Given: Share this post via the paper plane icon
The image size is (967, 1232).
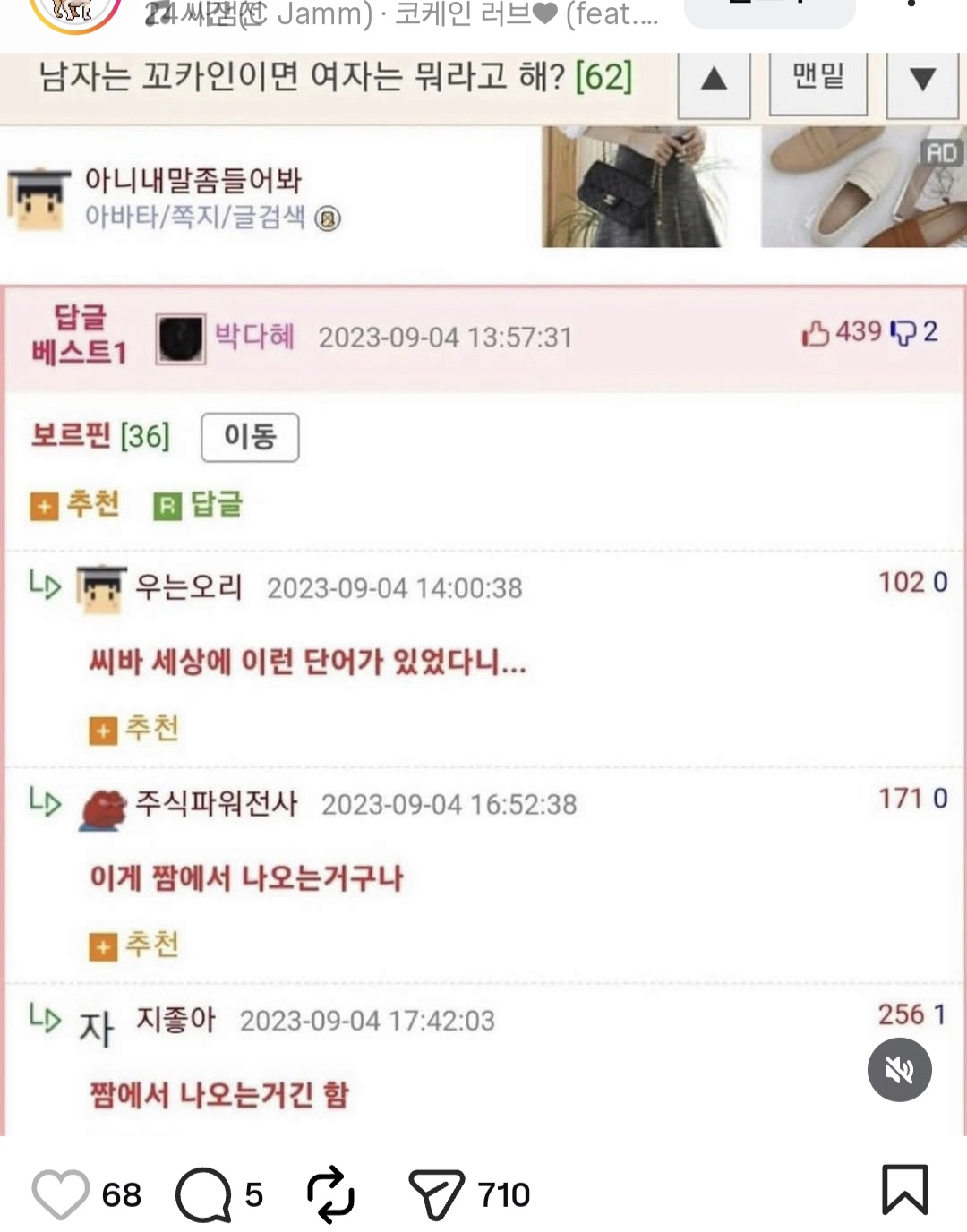Looking at the screenshot, I should 436,1194.
